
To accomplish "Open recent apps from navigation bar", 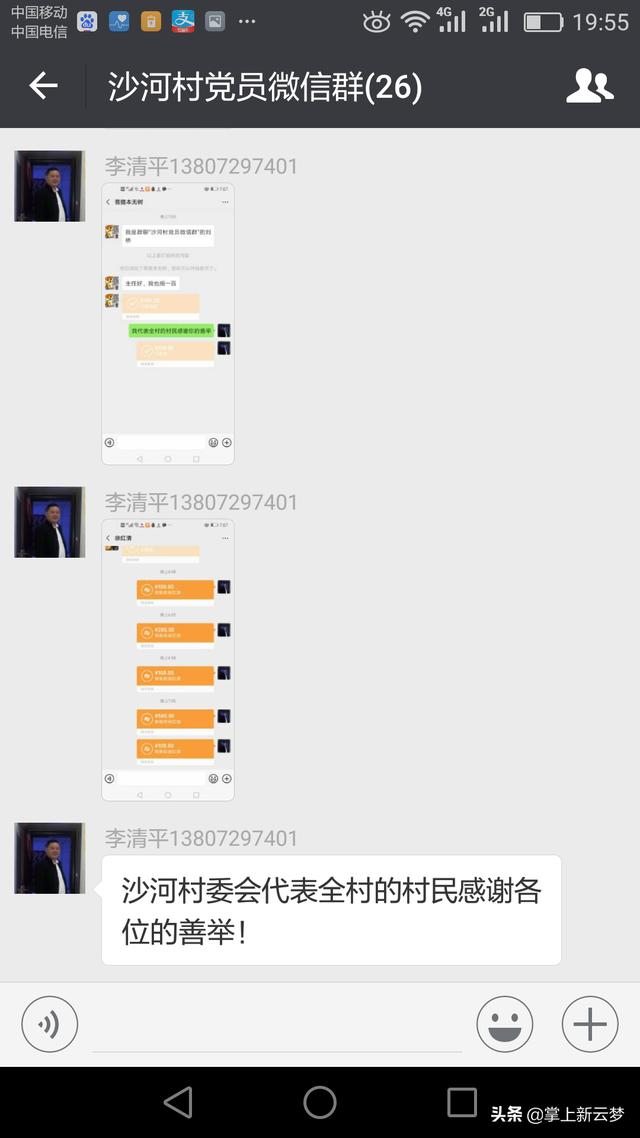I will pyautogui.click(x=461, y=1102).
